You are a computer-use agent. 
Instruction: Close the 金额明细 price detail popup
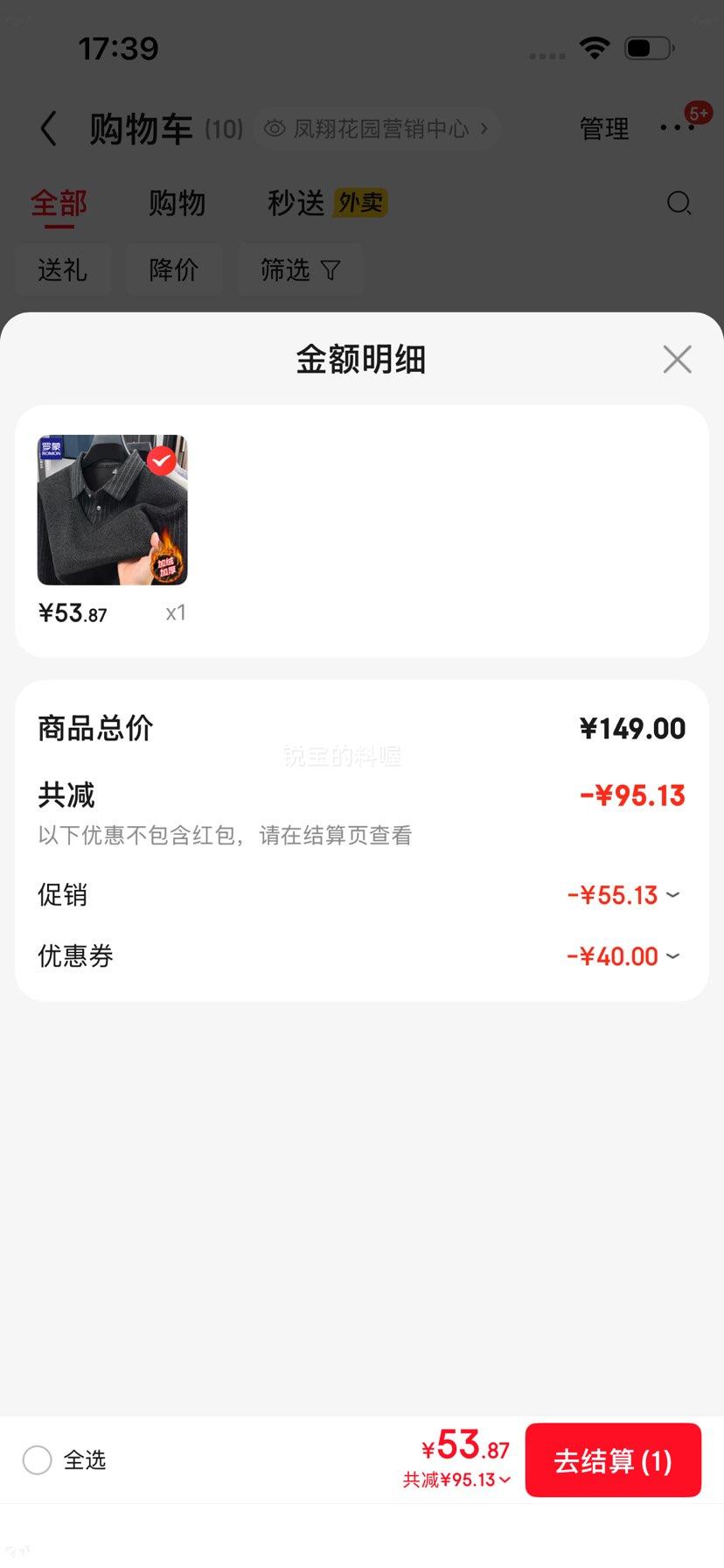tap(677, 359)
